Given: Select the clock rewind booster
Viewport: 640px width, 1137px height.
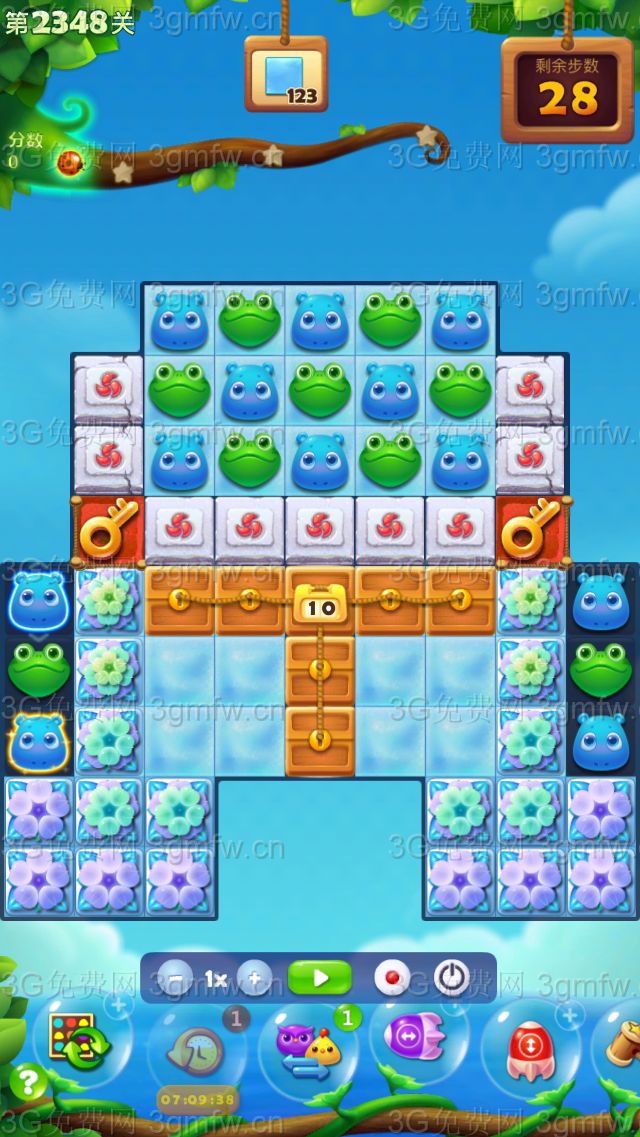Looking at the screenshot, I should pos(197,1052).
